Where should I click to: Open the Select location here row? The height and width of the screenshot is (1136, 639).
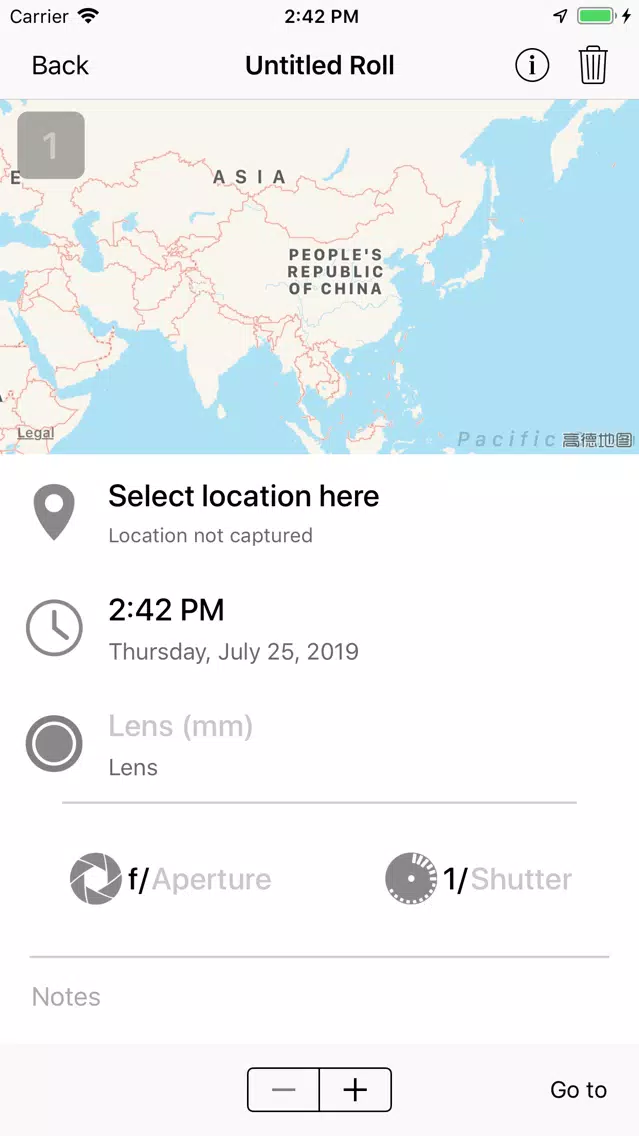[319, 512]
